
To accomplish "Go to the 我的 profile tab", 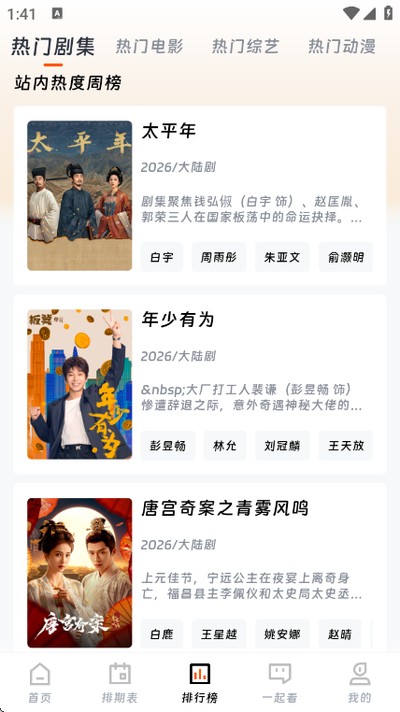I will click(360, 682).
